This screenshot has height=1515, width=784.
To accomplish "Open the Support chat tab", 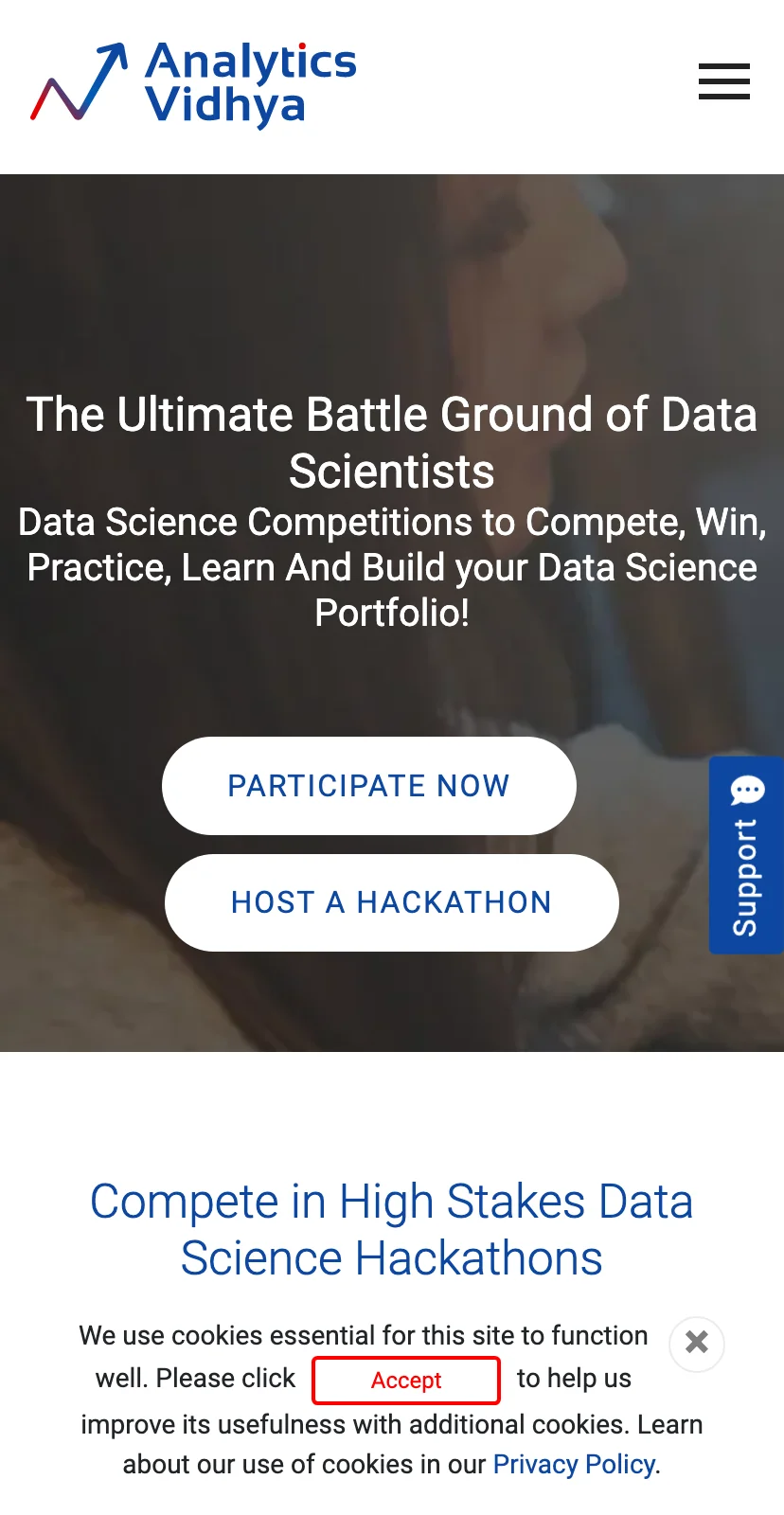I will click(x=746, y=855).
